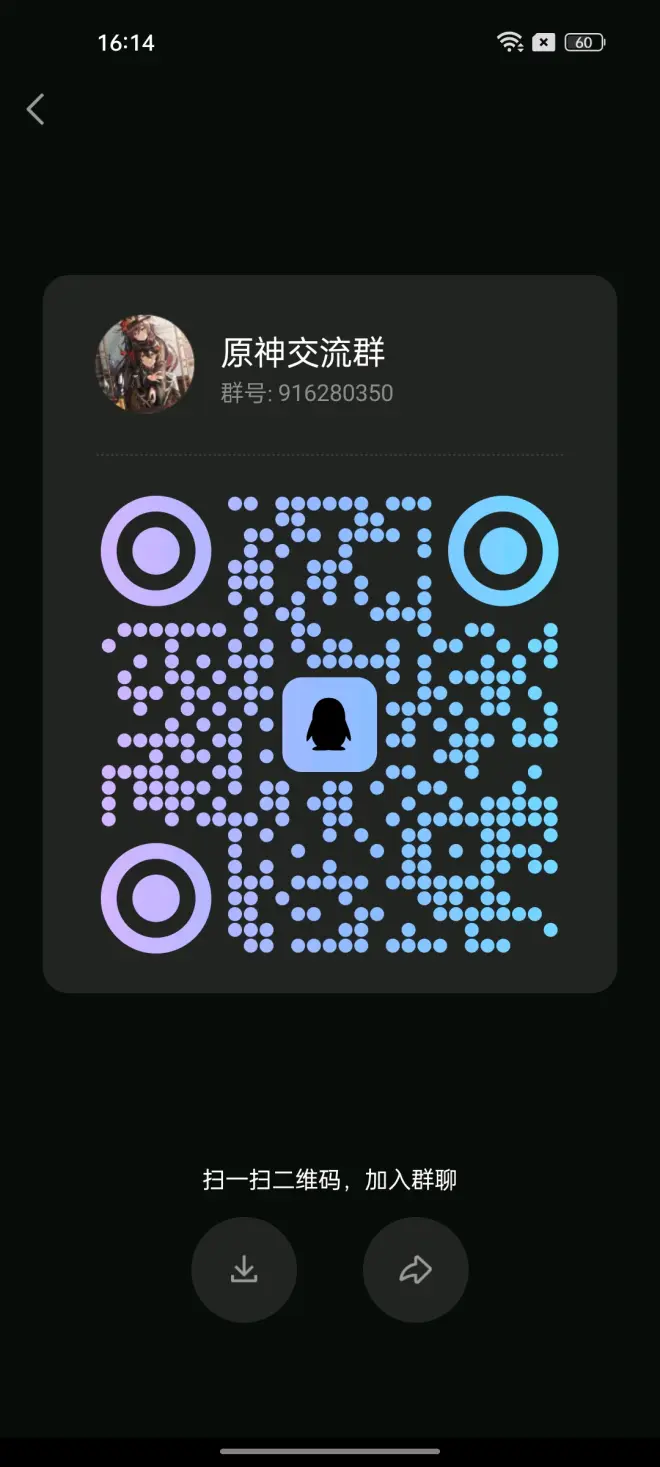Screen dimensions: 660x1467
Task: Share the group QR code
Action: coord(415,1270)
